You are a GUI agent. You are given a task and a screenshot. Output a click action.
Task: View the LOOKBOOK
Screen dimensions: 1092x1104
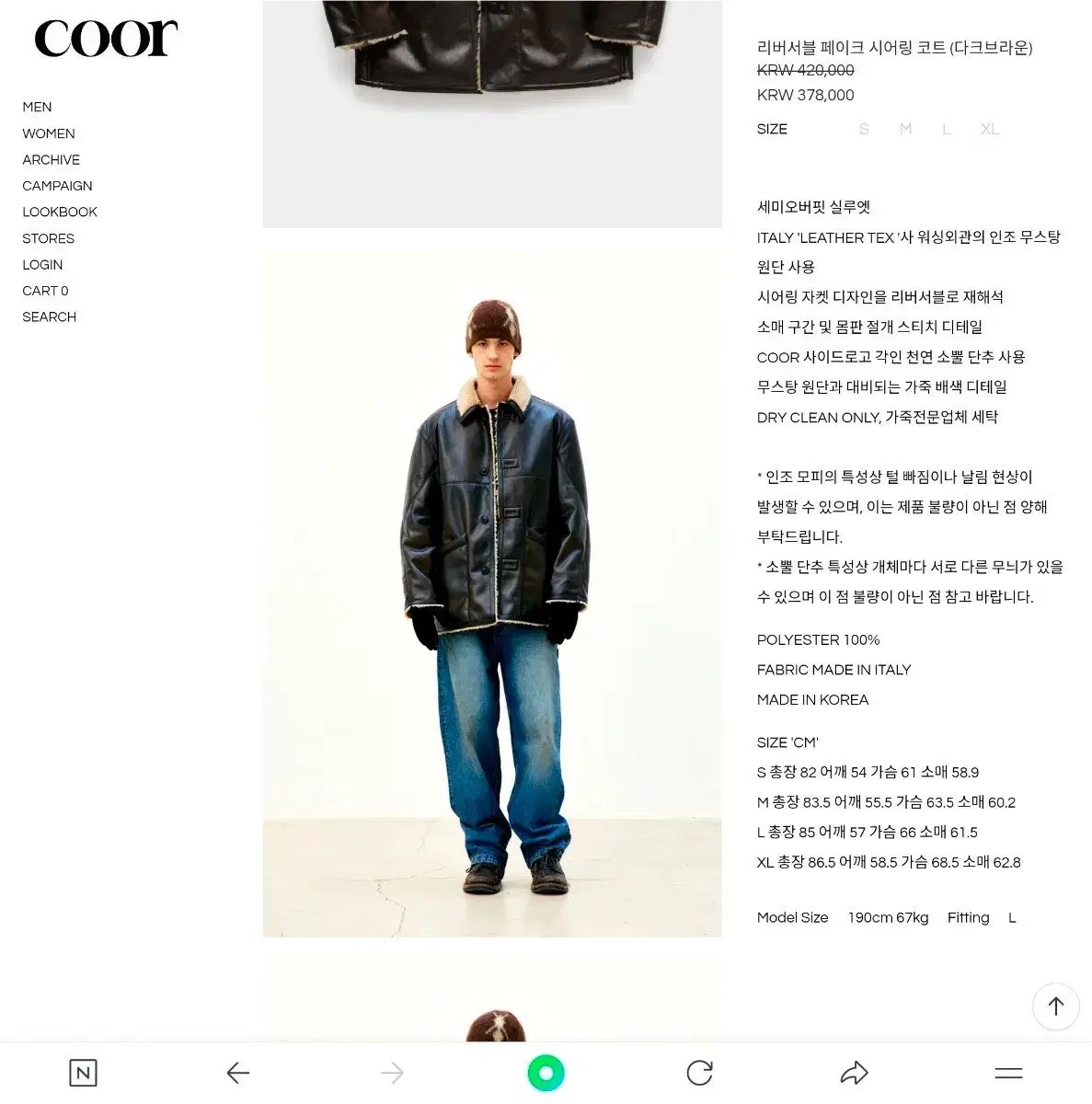[60, 212]
